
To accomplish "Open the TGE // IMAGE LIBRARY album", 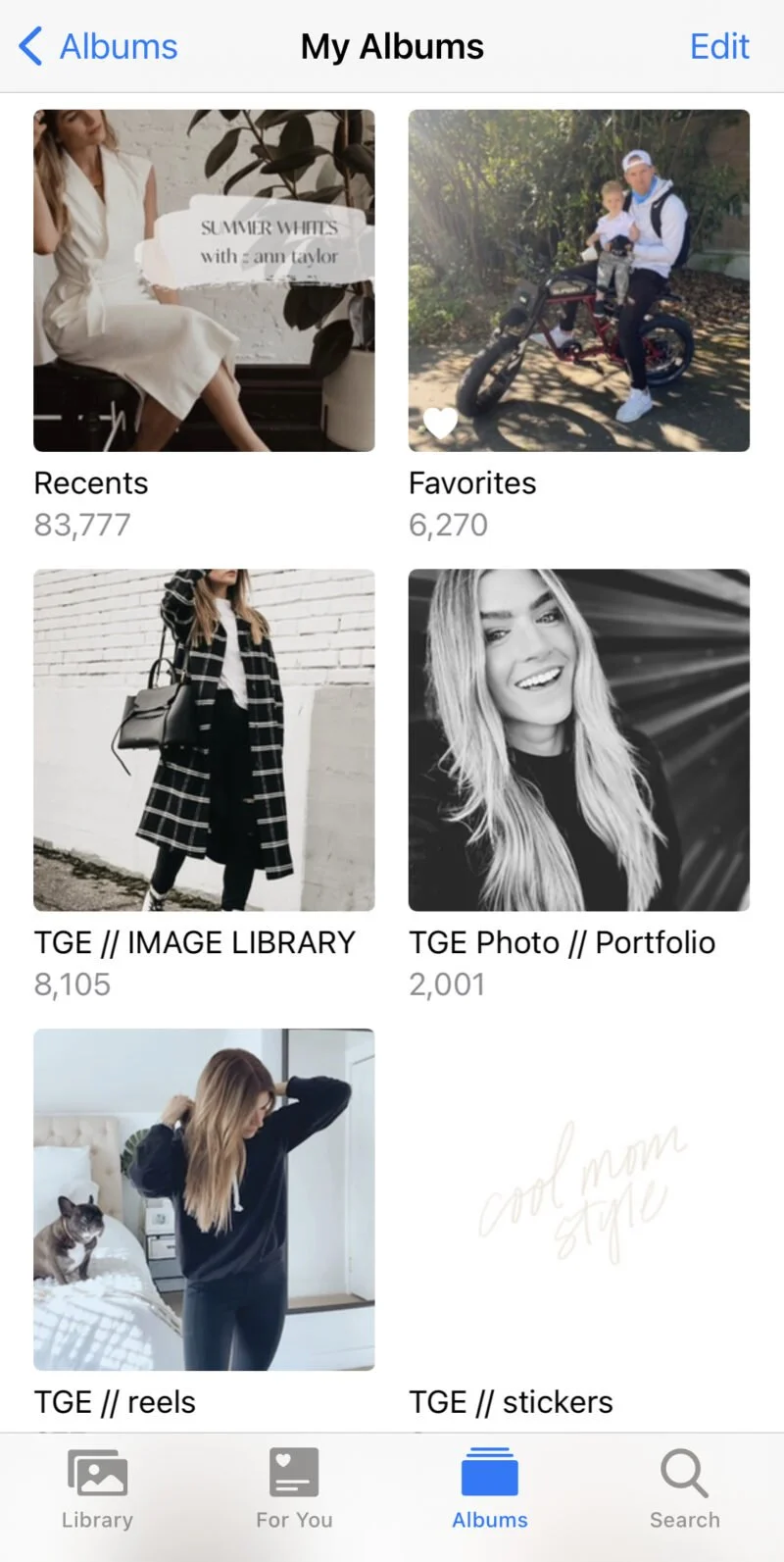I will (x=204, y=740).
